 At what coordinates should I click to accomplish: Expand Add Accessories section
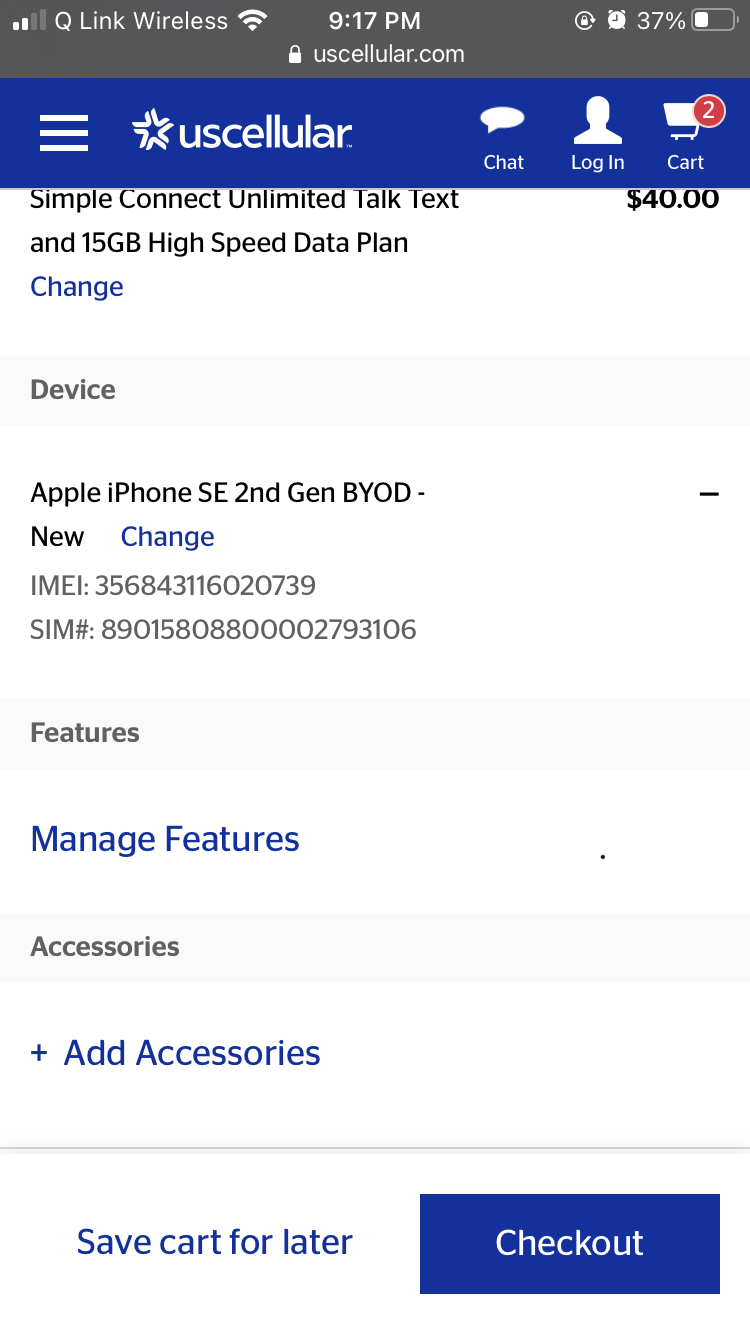coord(175,1052)
